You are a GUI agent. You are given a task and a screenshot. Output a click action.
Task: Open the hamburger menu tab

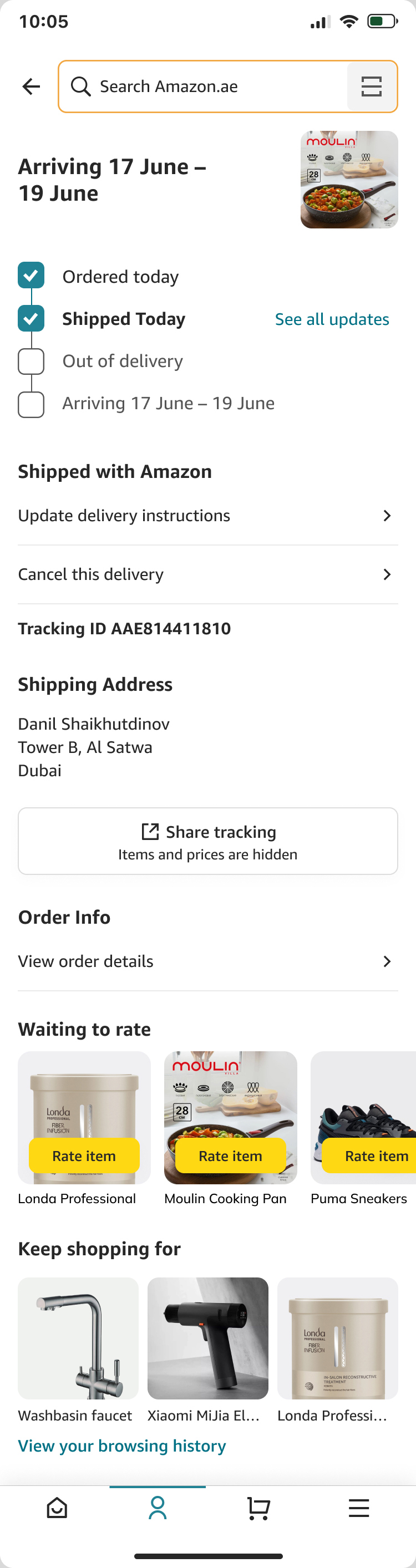359,1508
